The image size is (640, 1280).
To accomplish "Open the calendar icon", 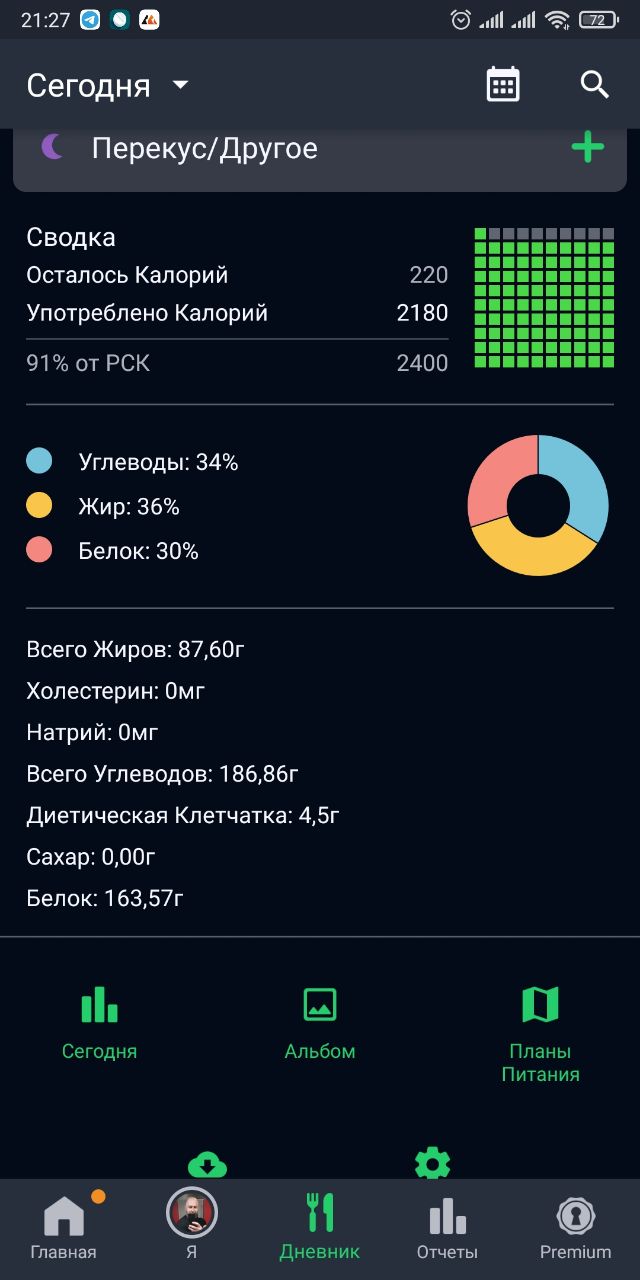I will (x=503, y=85).
